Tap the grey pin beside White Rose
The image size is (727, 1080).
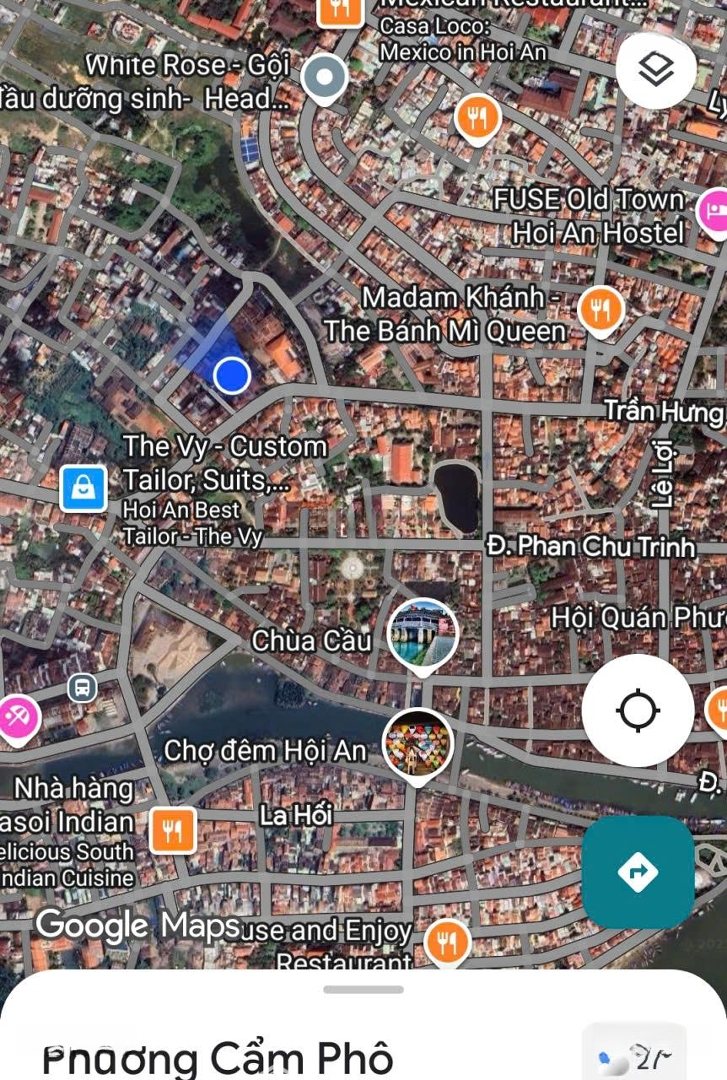(324, 78)
